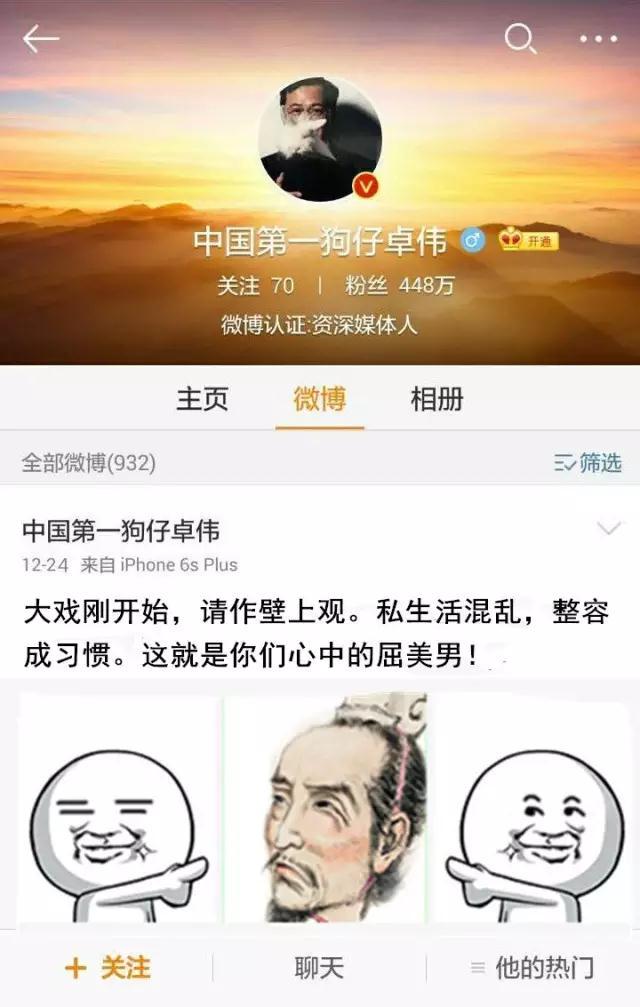Go back with the top-left arrow
This screenshot has width=640, height=1007.
click(41, 39)
